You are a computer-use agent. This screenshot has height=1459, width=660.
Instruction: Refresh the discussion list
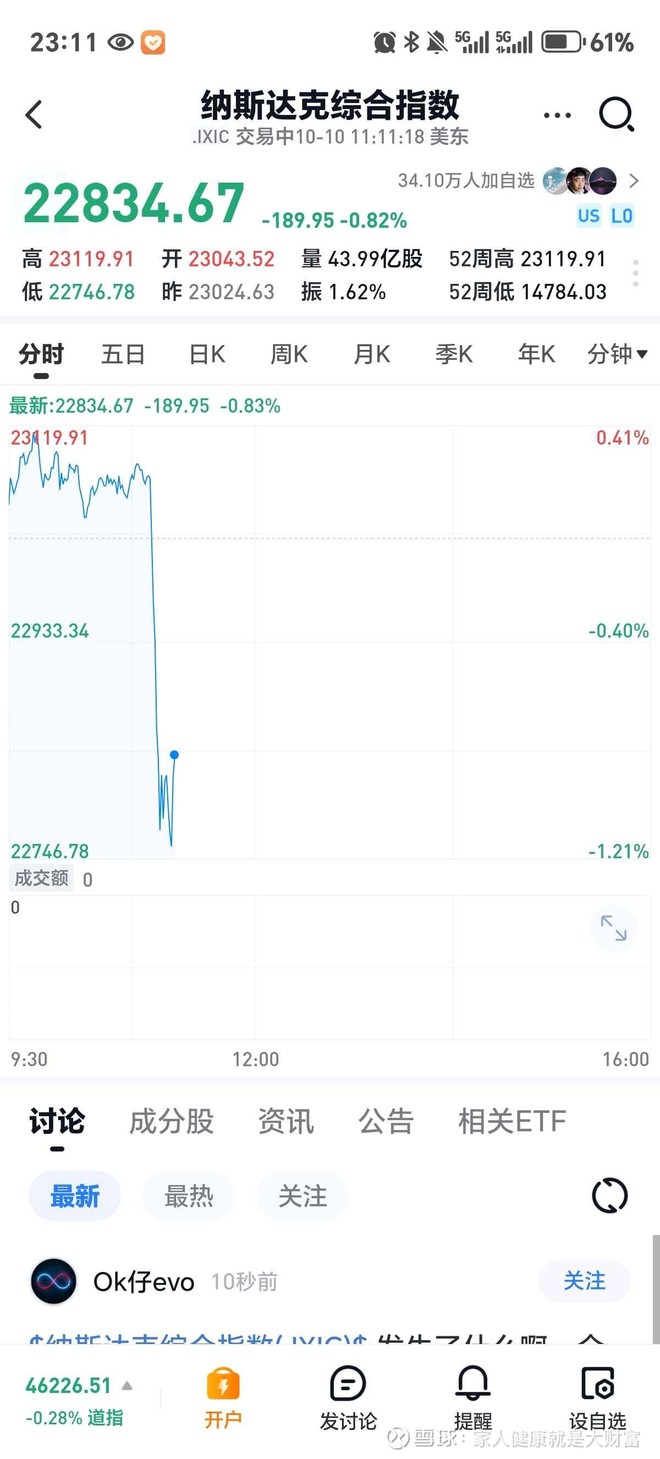[609, 1196]
